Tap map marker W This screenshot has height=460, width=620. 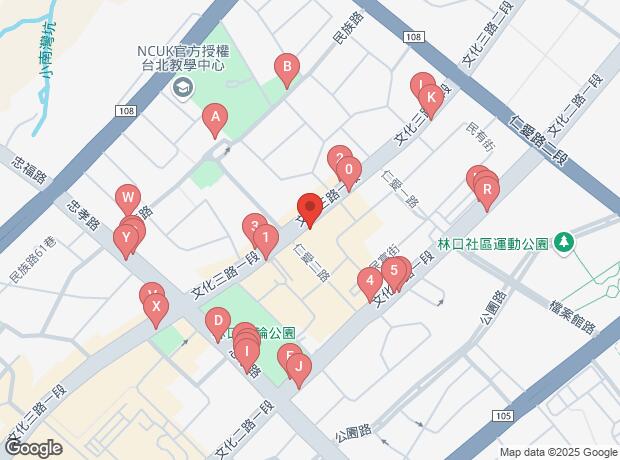[127, 195]
